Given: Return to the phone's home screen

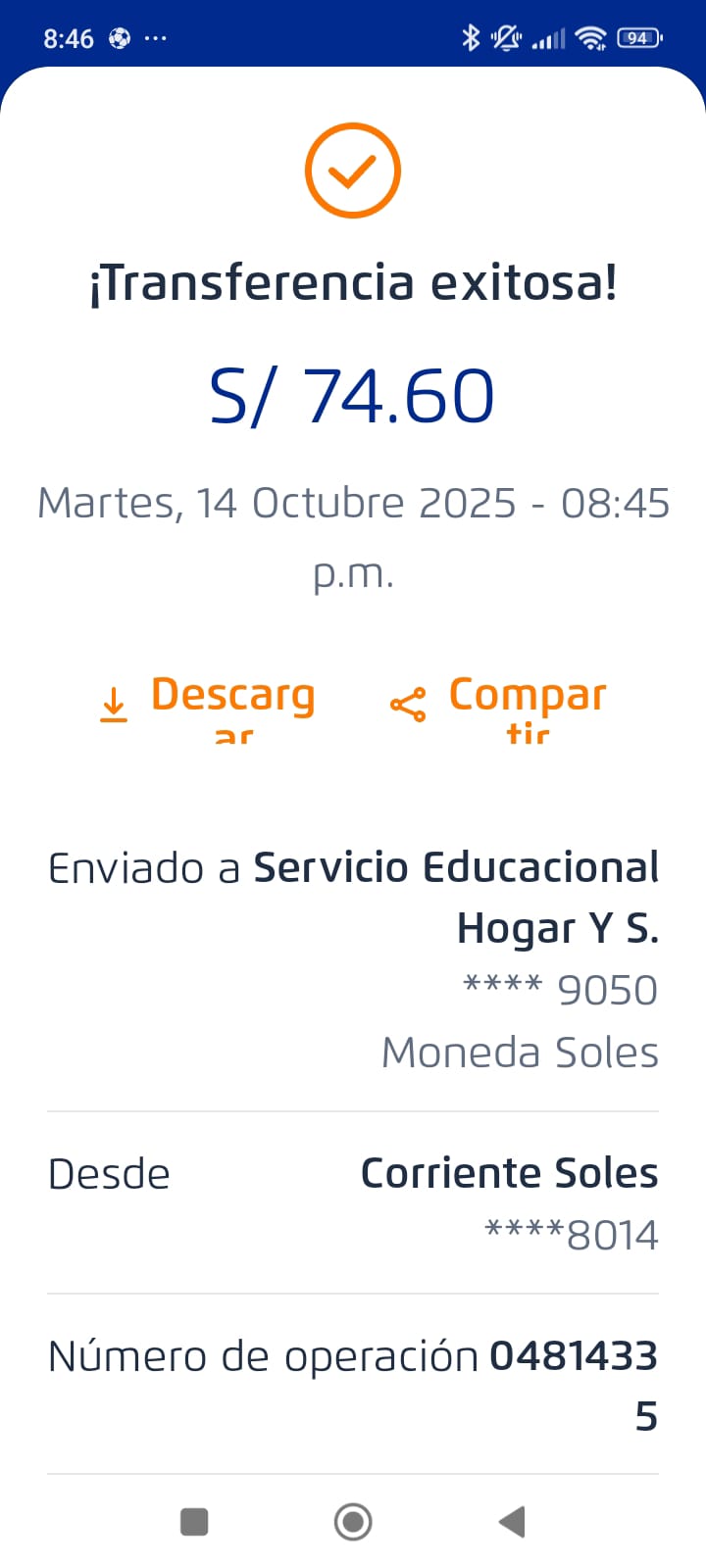Looking at the screenshot, I should tap(353, 1522).
